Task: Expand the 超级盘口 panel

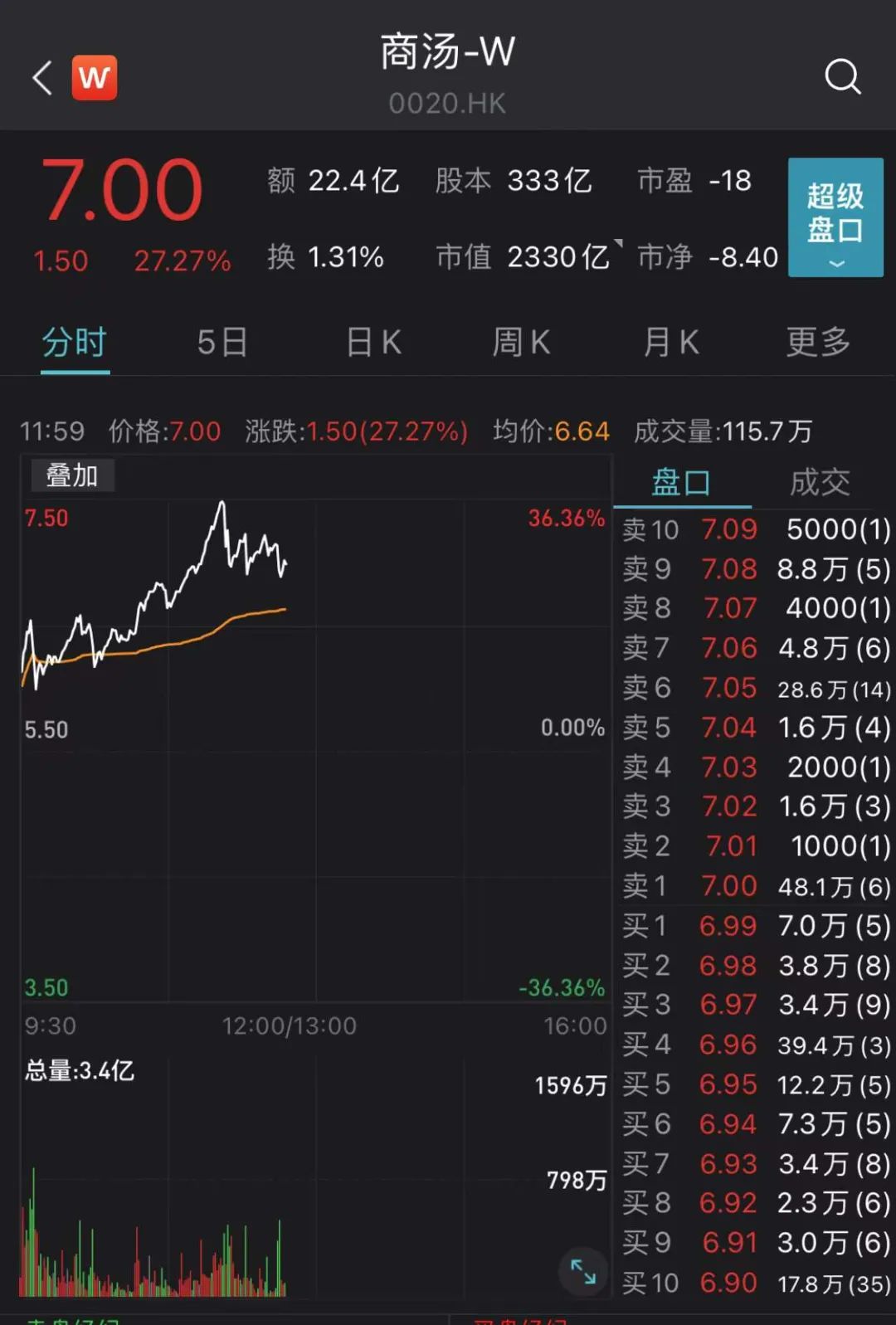Action: [835, 217]
